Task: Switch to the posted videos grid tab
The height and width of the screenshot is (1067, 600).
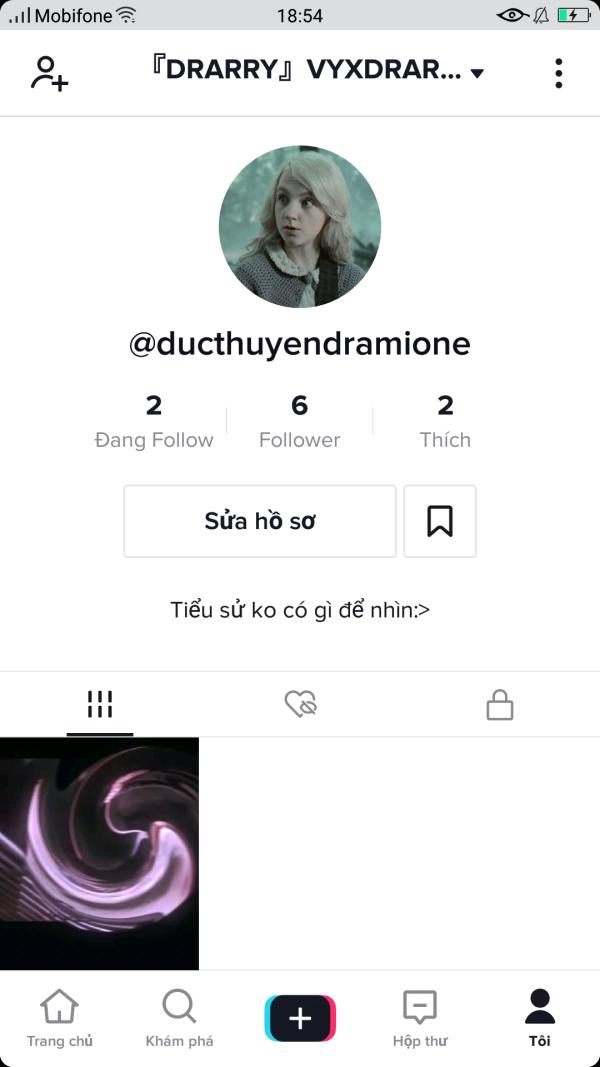Action: [100, 705]
